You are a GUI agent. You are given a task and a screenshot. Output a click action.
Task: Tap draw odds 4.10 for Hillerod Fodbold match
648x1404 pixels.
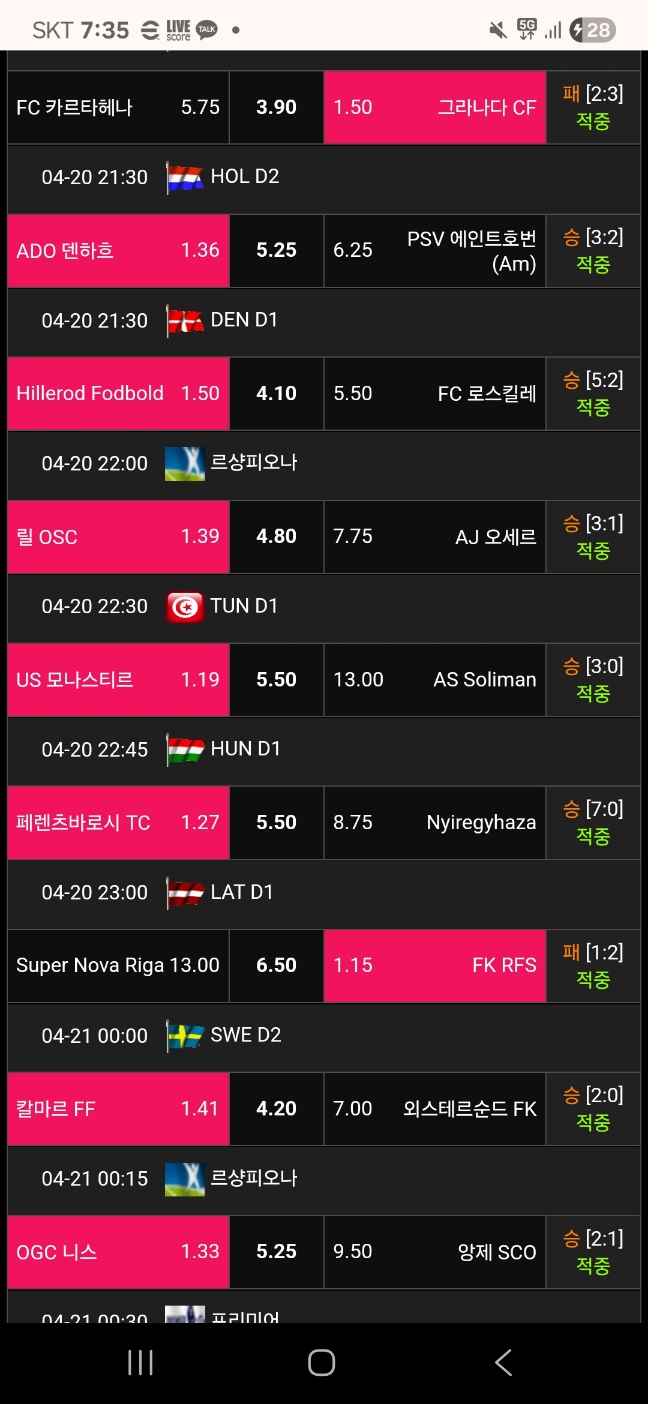277,394
